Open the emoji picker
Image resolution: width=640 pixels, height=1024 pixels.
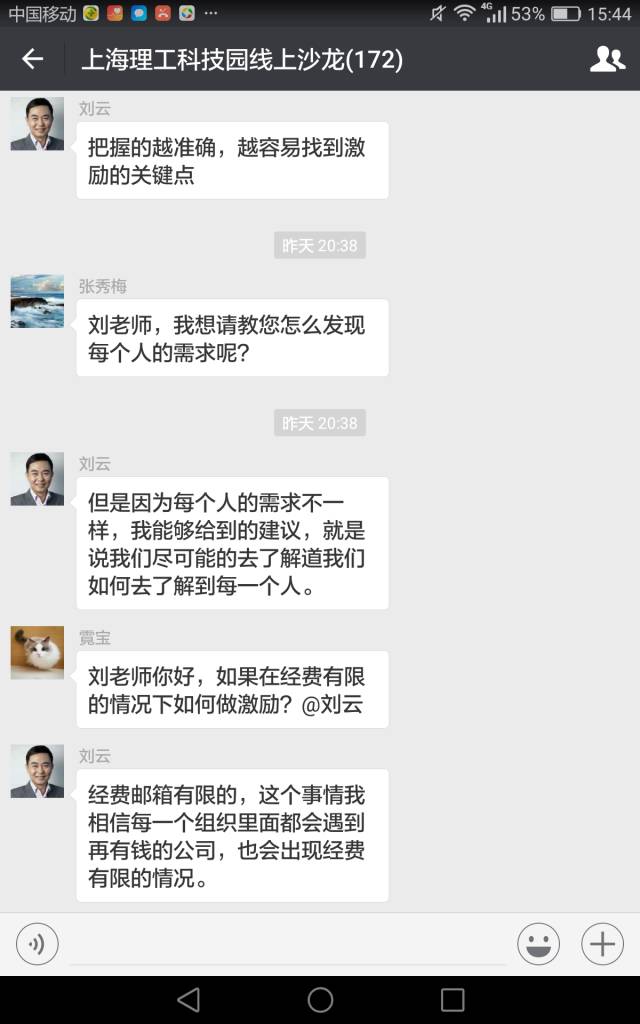tap(538, 944)
